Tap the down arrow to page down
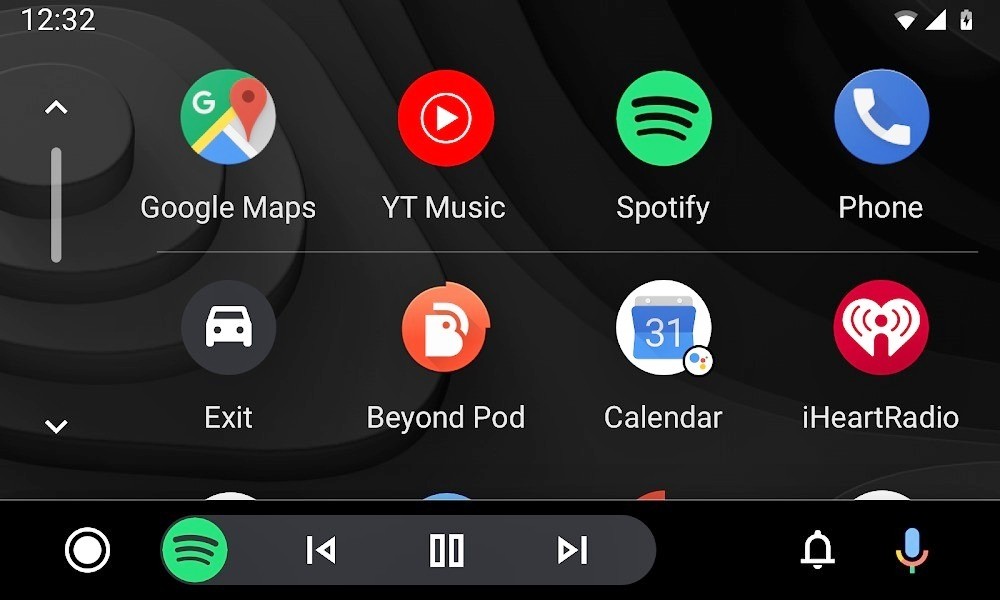This screenshot has height=600, width=1000. pos(57,426)
